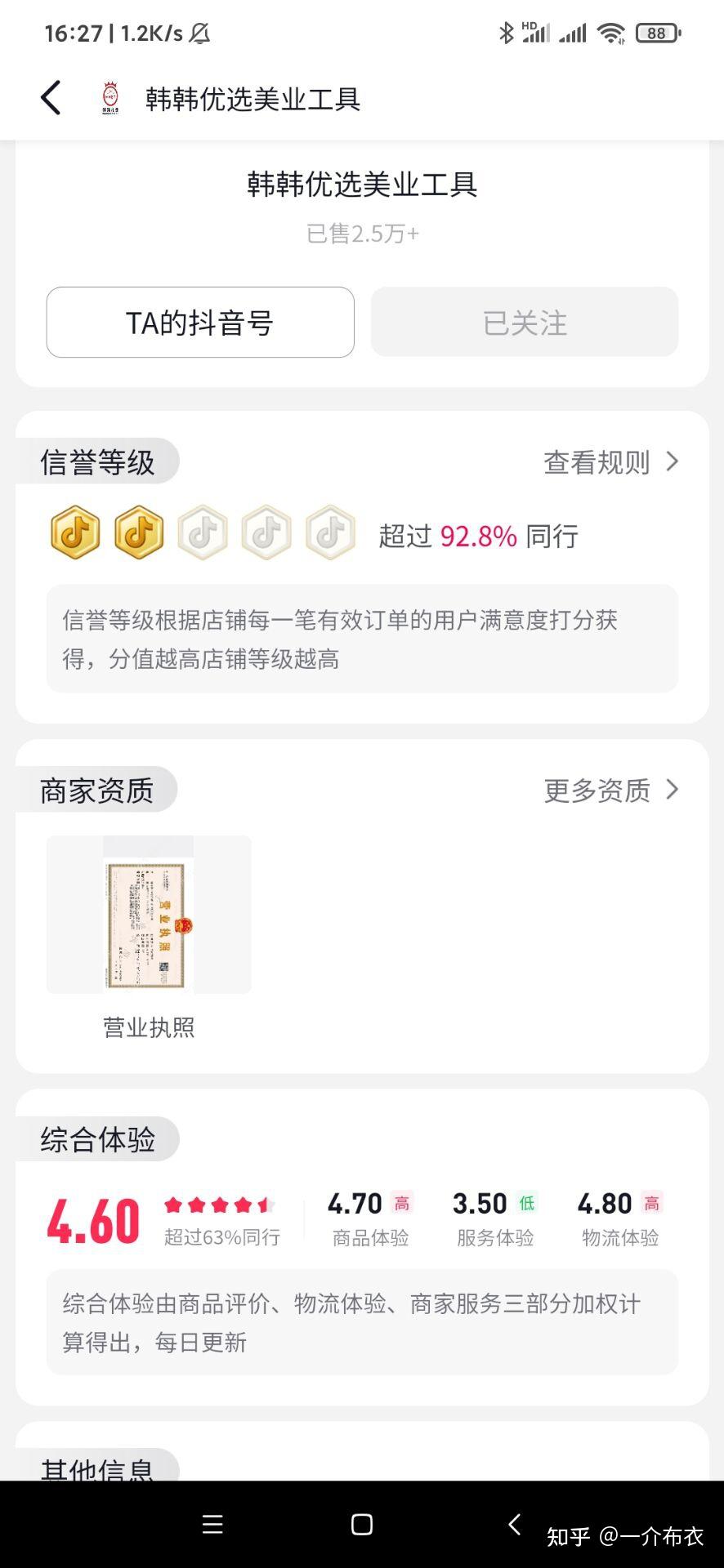Screen dimensions: 724x1568
Task: View 查看规则 reputation rules
Action: click(610, 462)
